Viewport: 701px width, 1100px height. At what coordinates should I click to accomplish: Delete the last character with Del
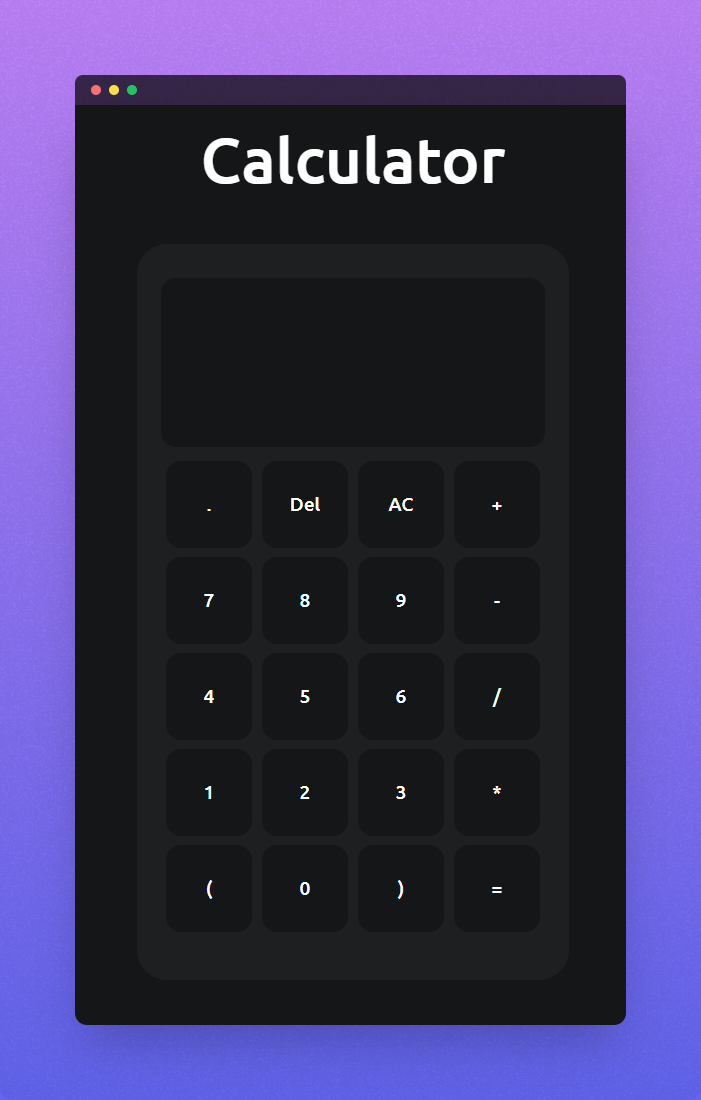305,504
